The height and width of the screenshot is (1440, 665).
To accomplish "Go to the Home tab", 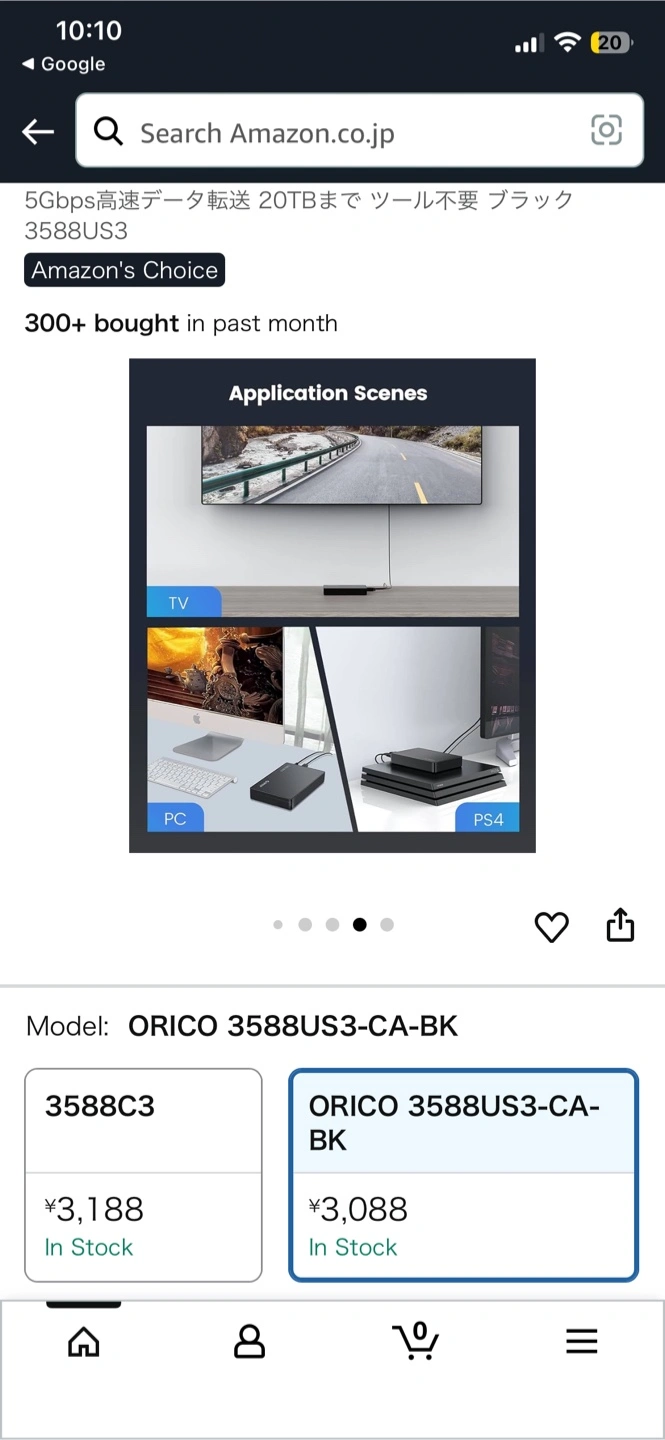I will 84,1341.
